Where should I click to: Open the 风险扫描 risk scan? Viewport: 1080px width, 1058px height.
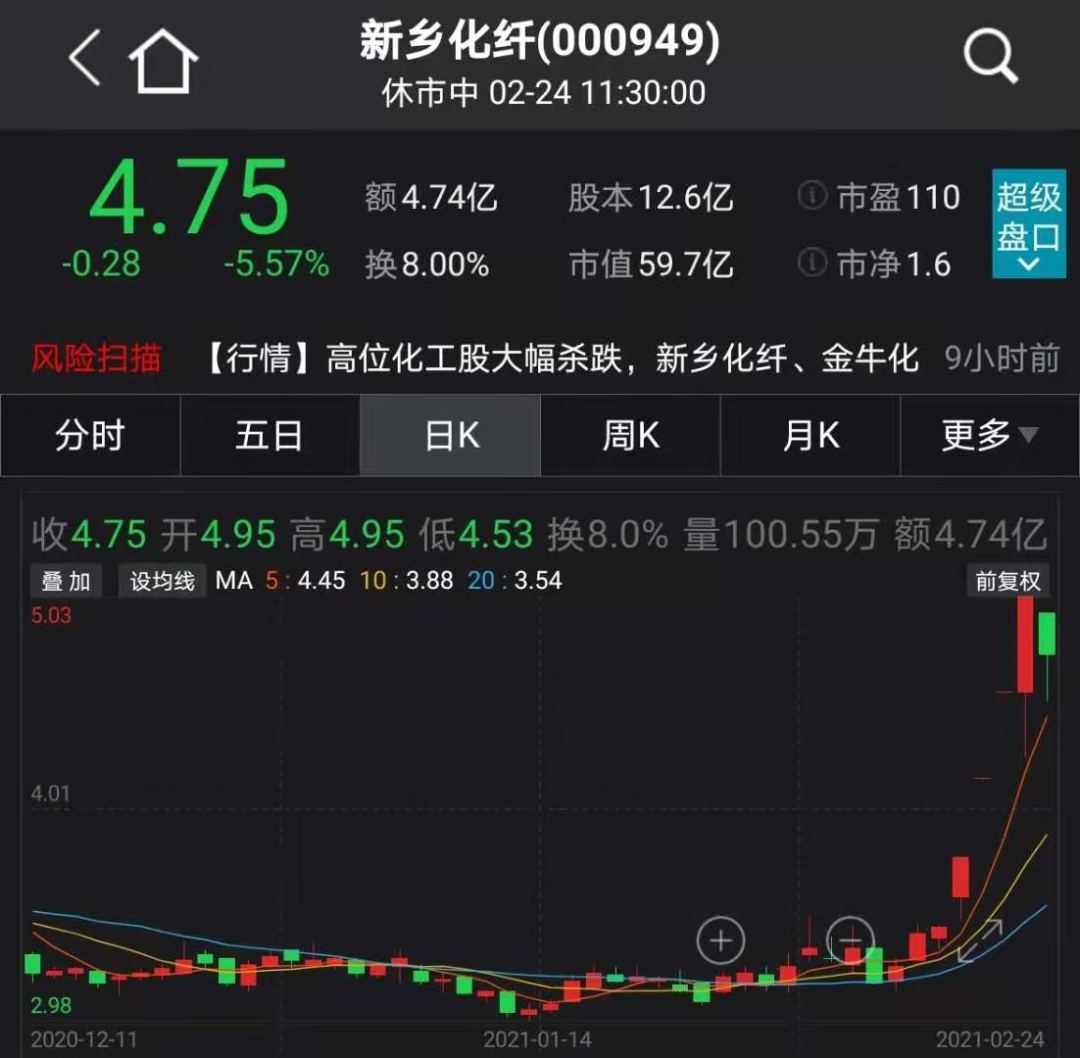click(96, 358)
